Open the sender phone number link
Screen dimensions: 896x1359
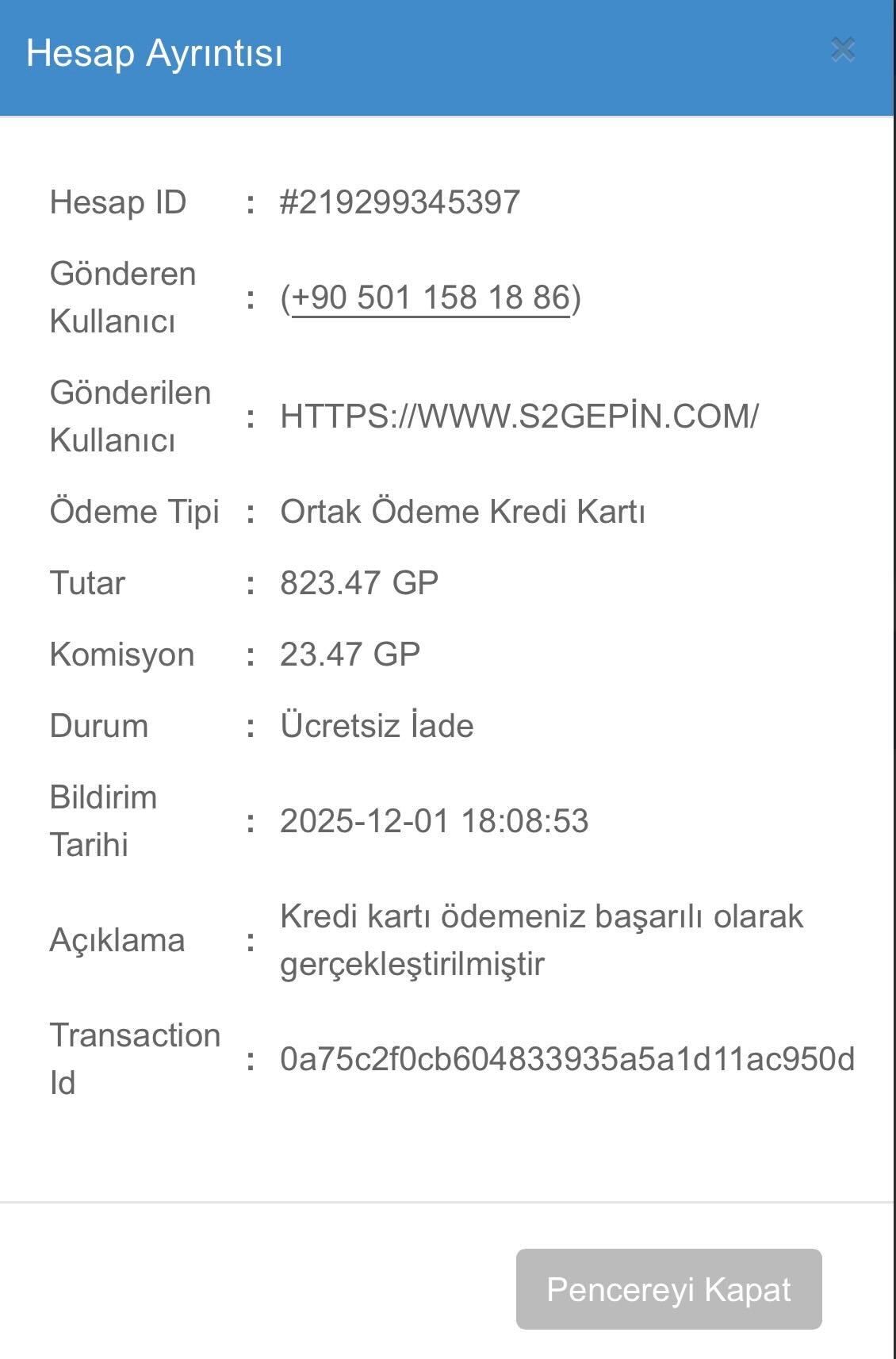(x=431, y=298)
